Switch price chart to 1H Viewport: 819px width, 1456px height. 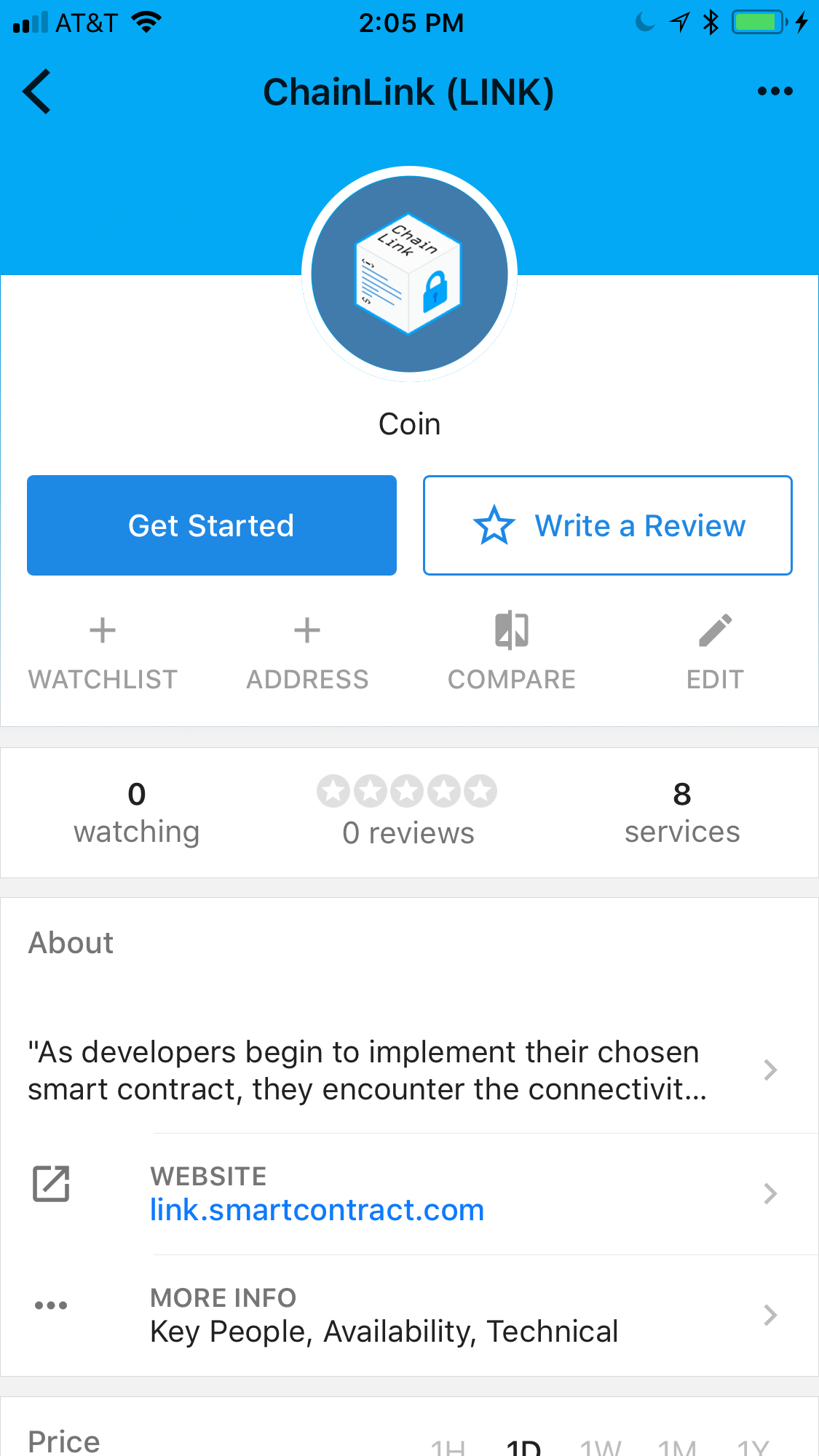(x=448, y=1446)
